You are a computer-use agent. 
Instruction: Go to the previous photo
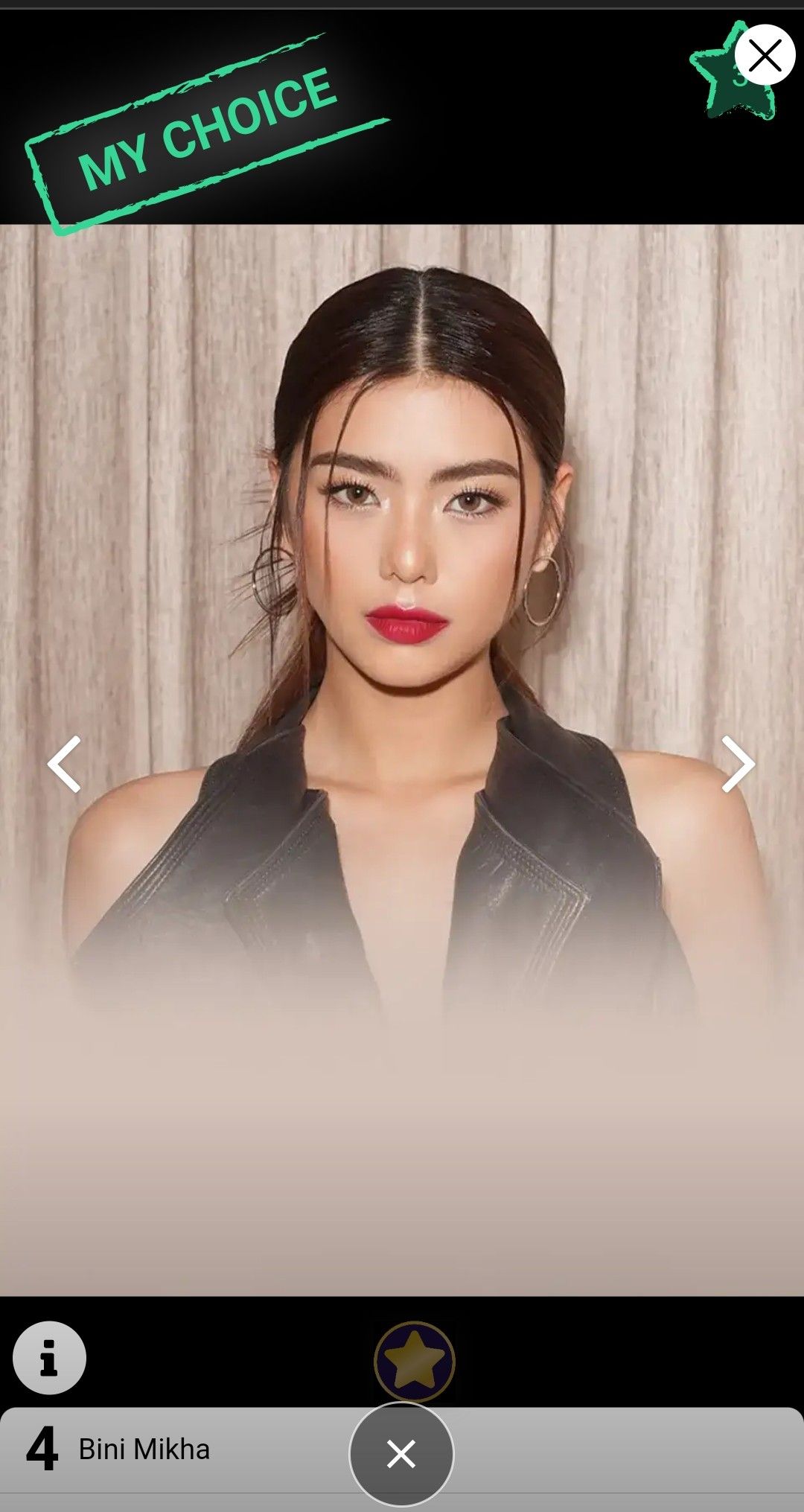point(64,764)
